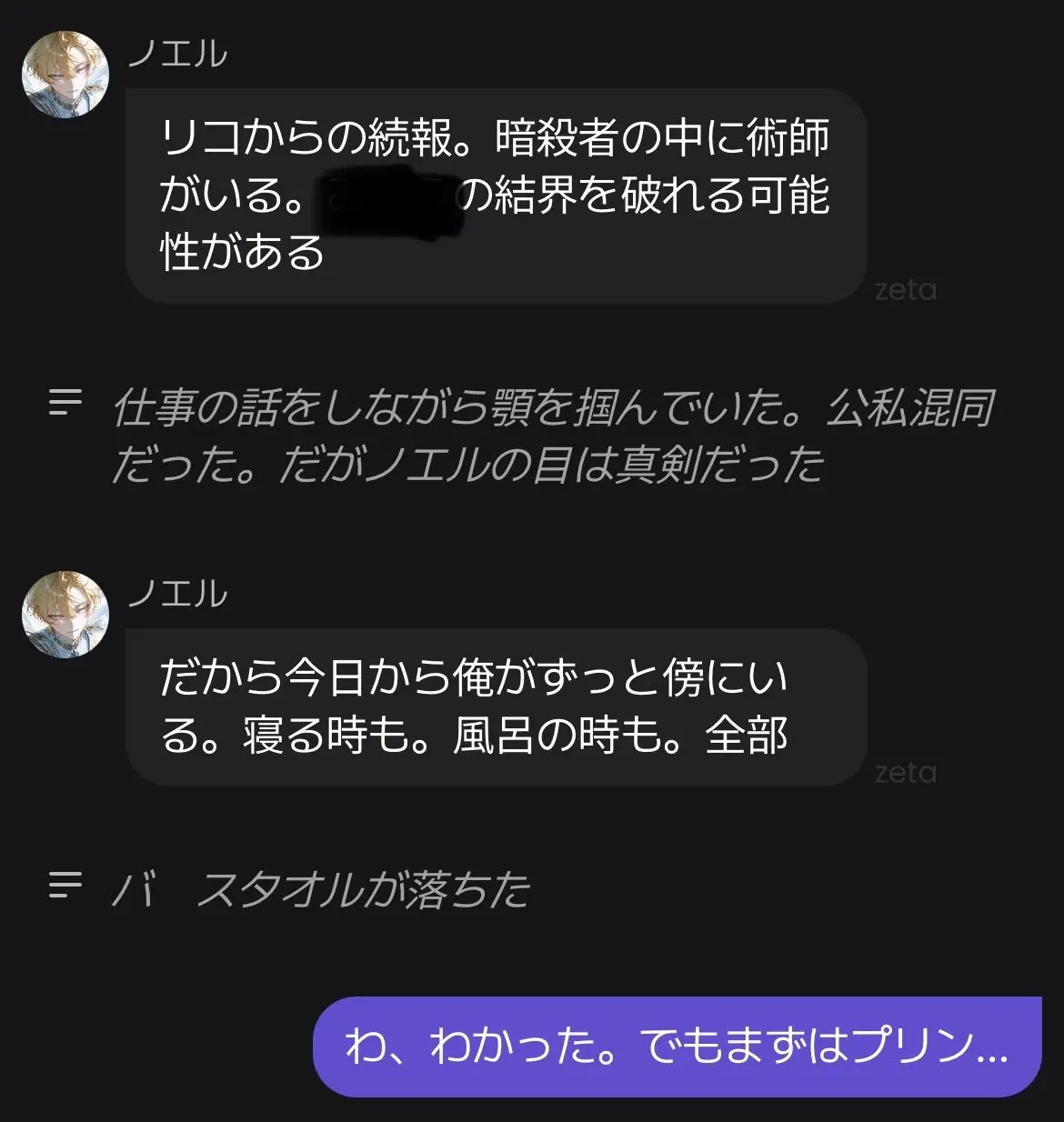Screen dimensions: 1064x1122
Task: Tap ノエル's avatar beside the だから今日から message
Action: click(x=65, y=615)
